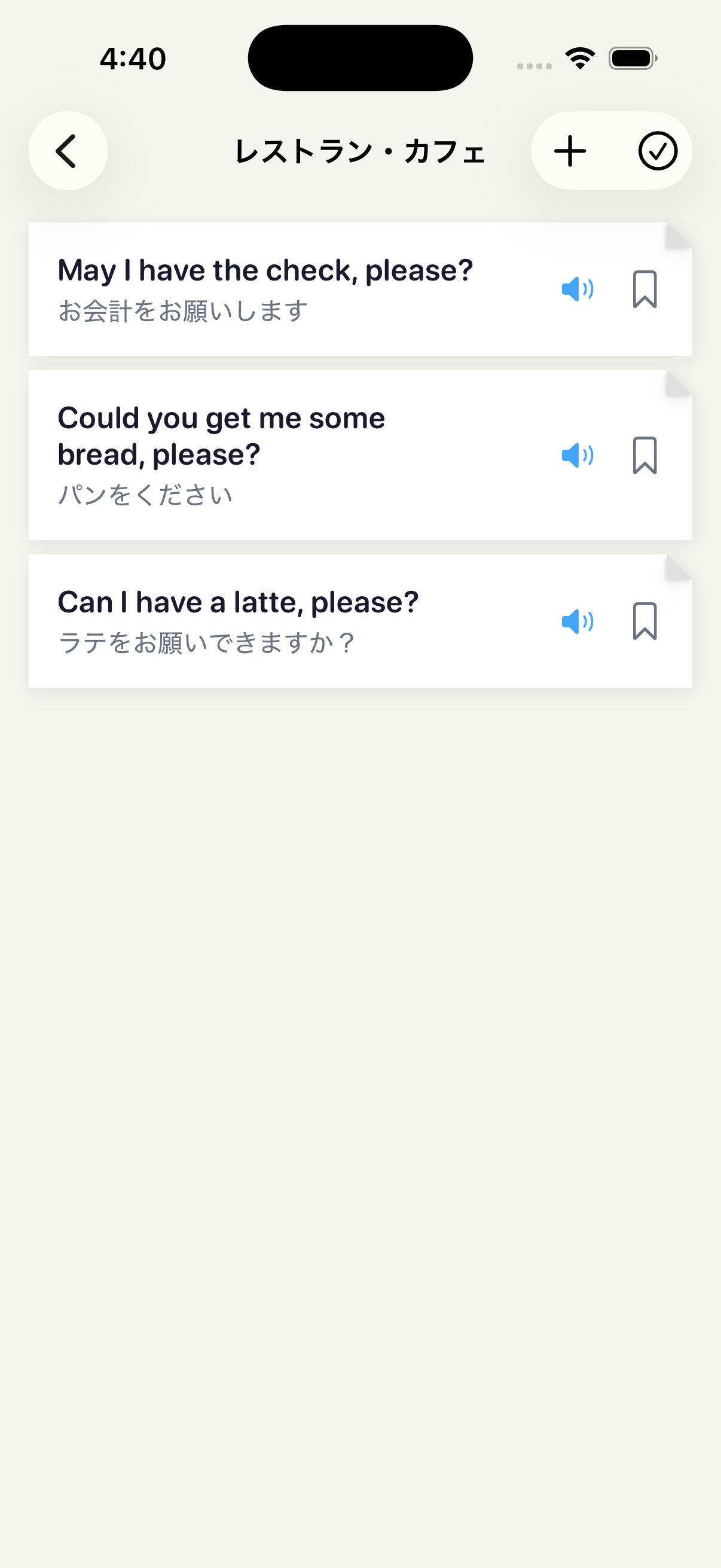
Task: Tap the battery indicator in the status bar
Action: (633, 58)
